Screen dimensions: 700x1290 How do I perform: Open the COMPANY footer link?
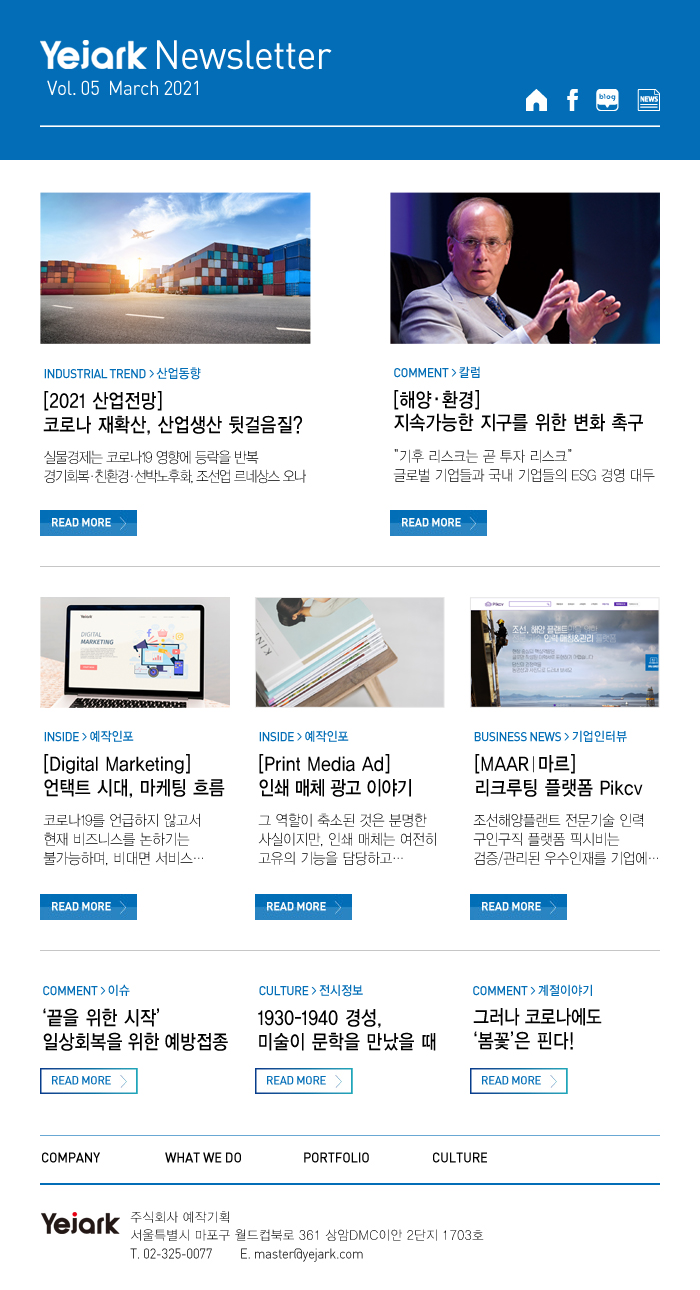70,1158
